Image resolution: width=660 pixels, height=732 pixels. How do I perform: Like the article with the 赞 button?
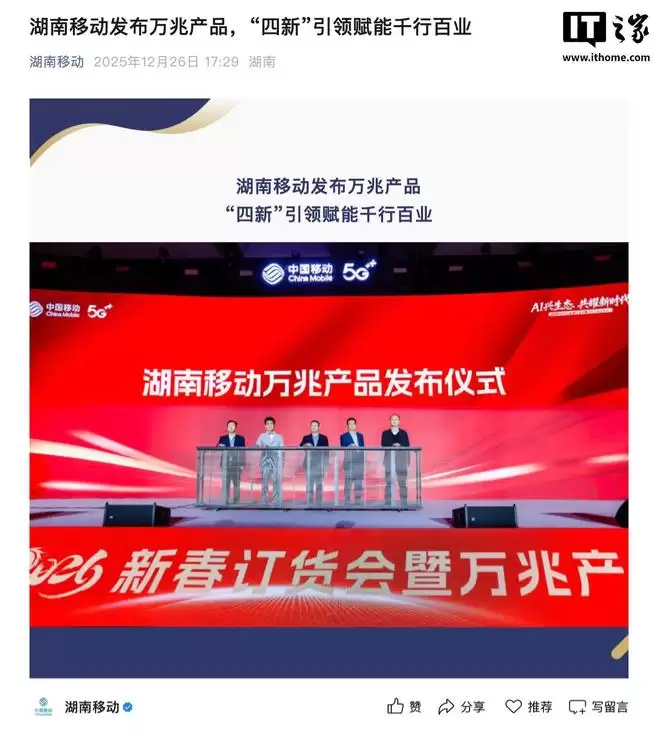pos(404,707)
